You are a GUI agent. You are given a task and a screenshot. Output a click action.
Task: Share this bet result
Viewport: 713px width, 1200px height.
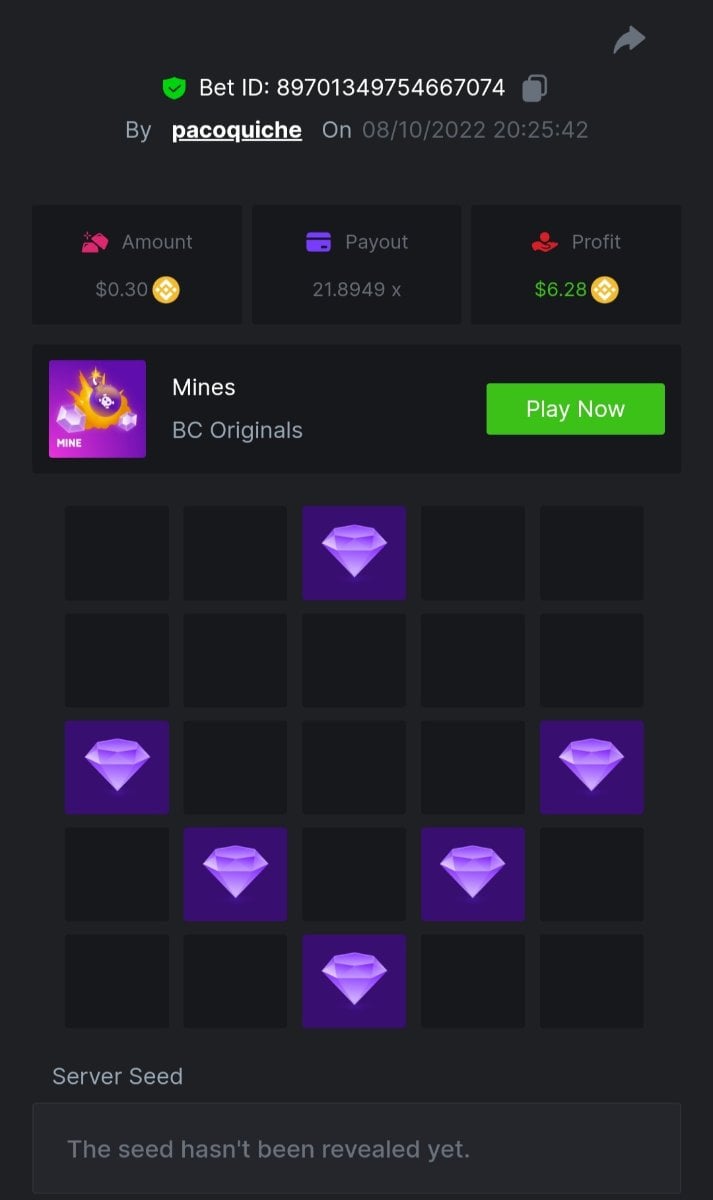click(x=628, y=40)
